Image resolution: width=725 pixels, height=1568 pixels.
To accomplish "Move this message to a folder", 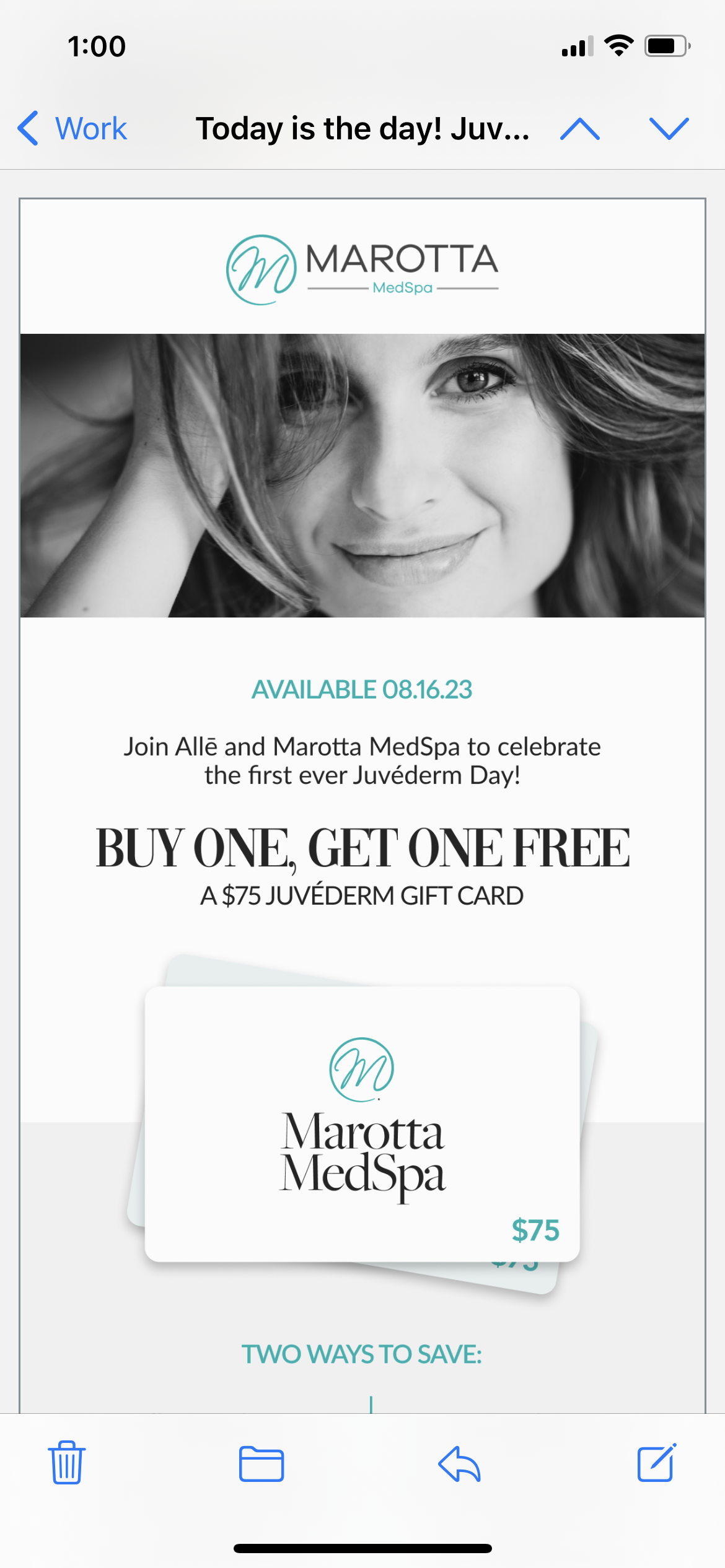I will tap(261, 1464).
